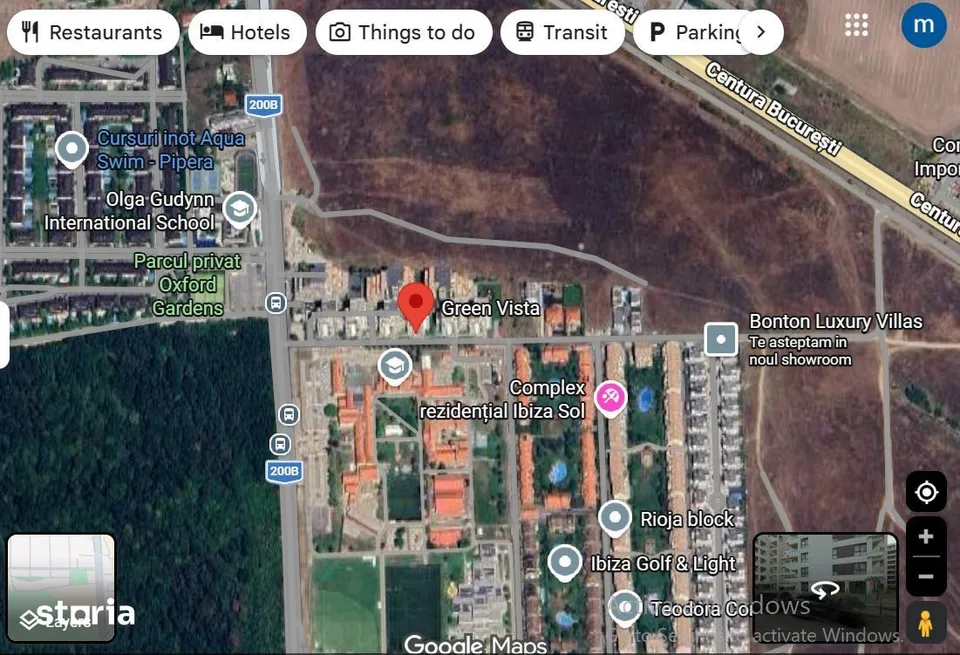Open the Google apps grid
Viewport: 960px width, 655px height.
[x=856, y=25]
